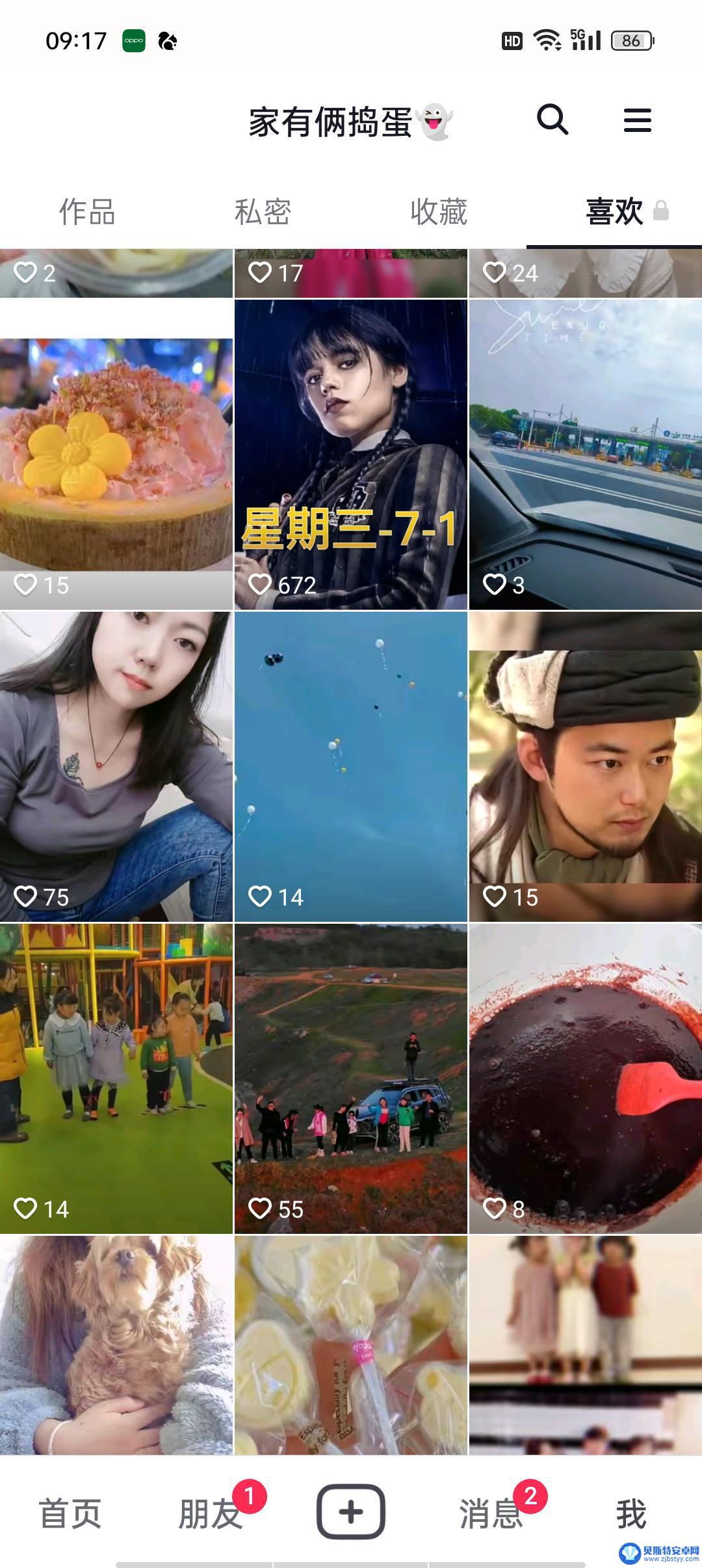Viewport: 702px width, 1568px height.
Task: Open the costume man video with 15 likes
Action: [585, 767]
